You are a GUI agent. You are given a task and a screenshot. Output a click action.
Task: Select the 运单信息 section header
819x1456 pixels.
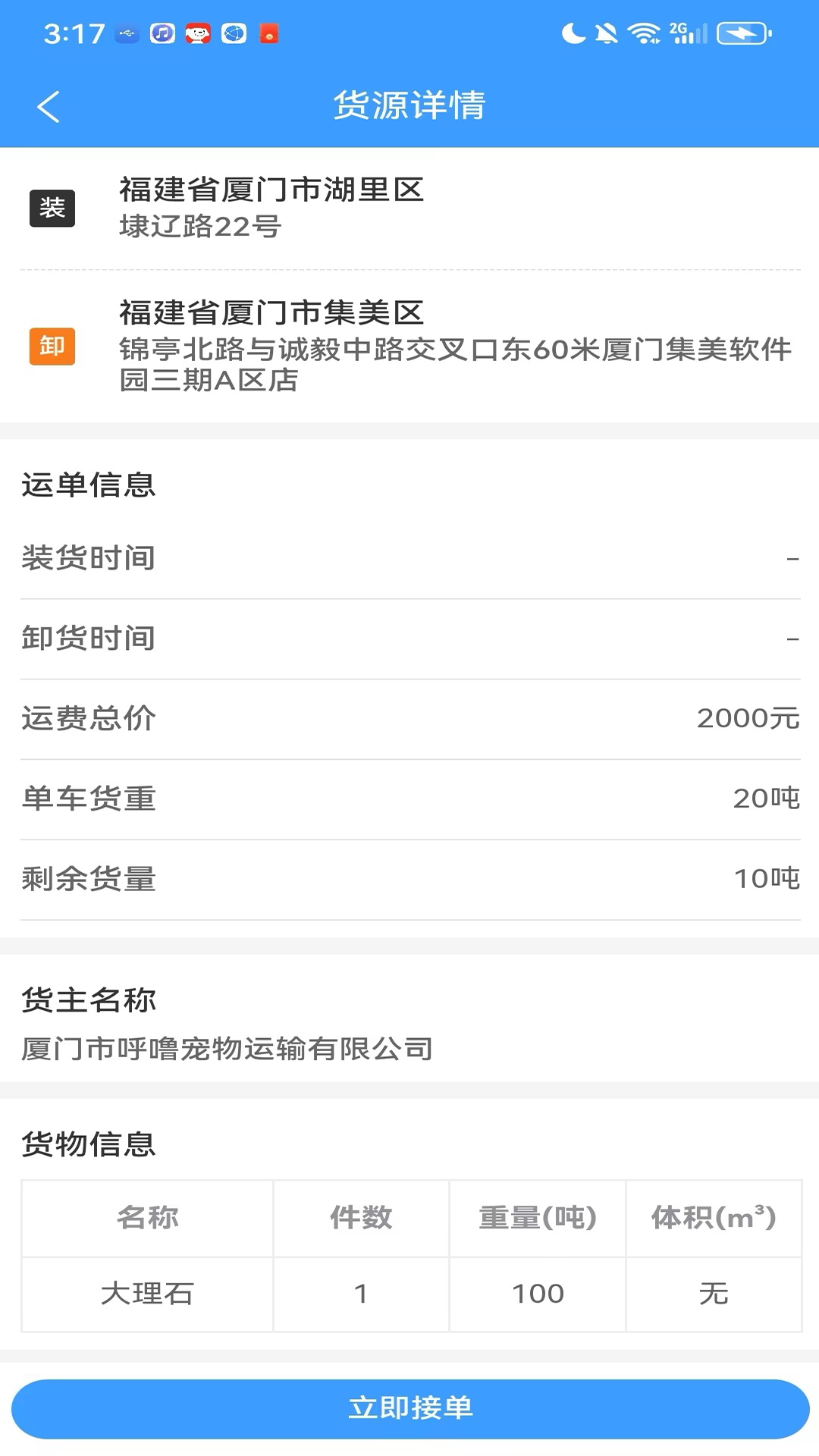(x=88, y=486)
